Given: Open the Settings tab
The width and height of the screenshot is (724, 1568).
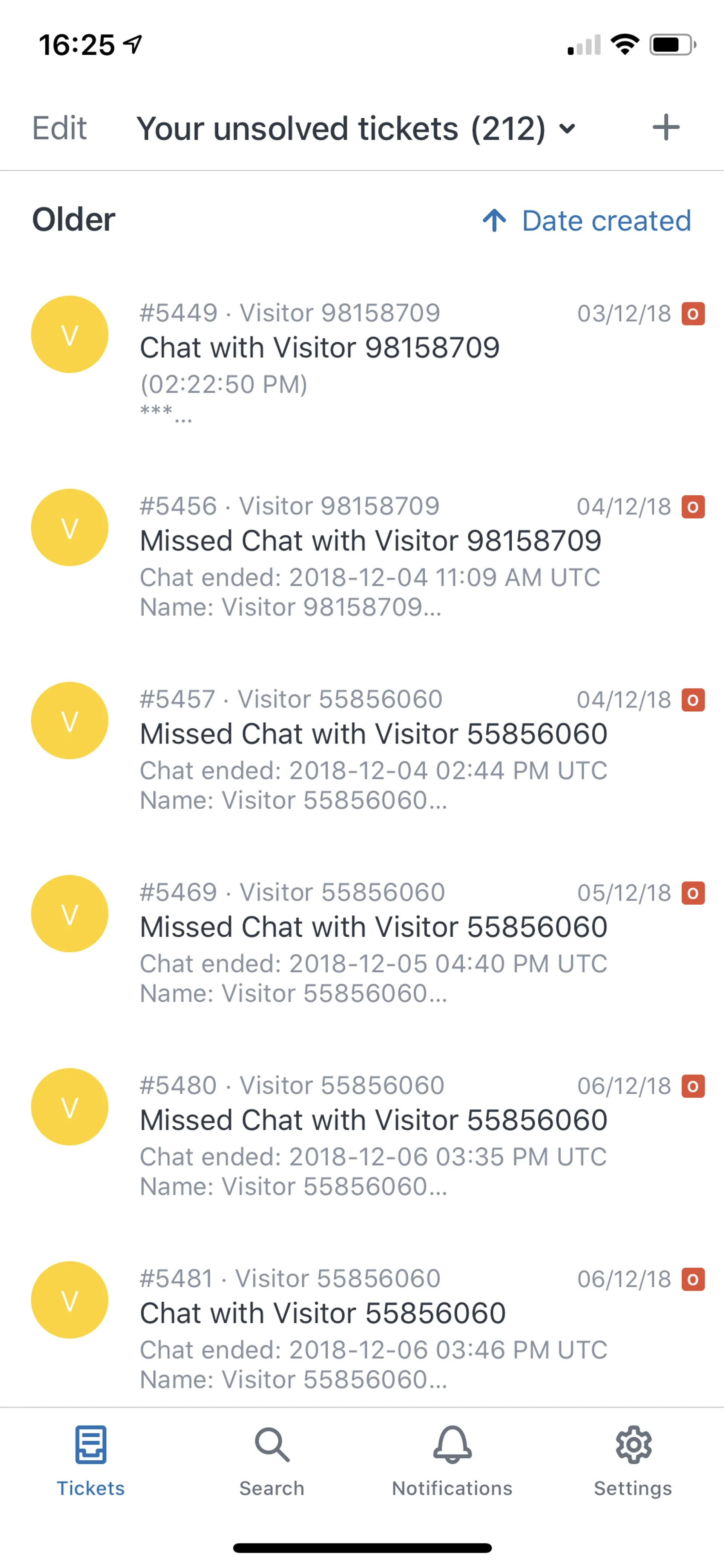Looking at the screenshot, I should pos(633,1461).
